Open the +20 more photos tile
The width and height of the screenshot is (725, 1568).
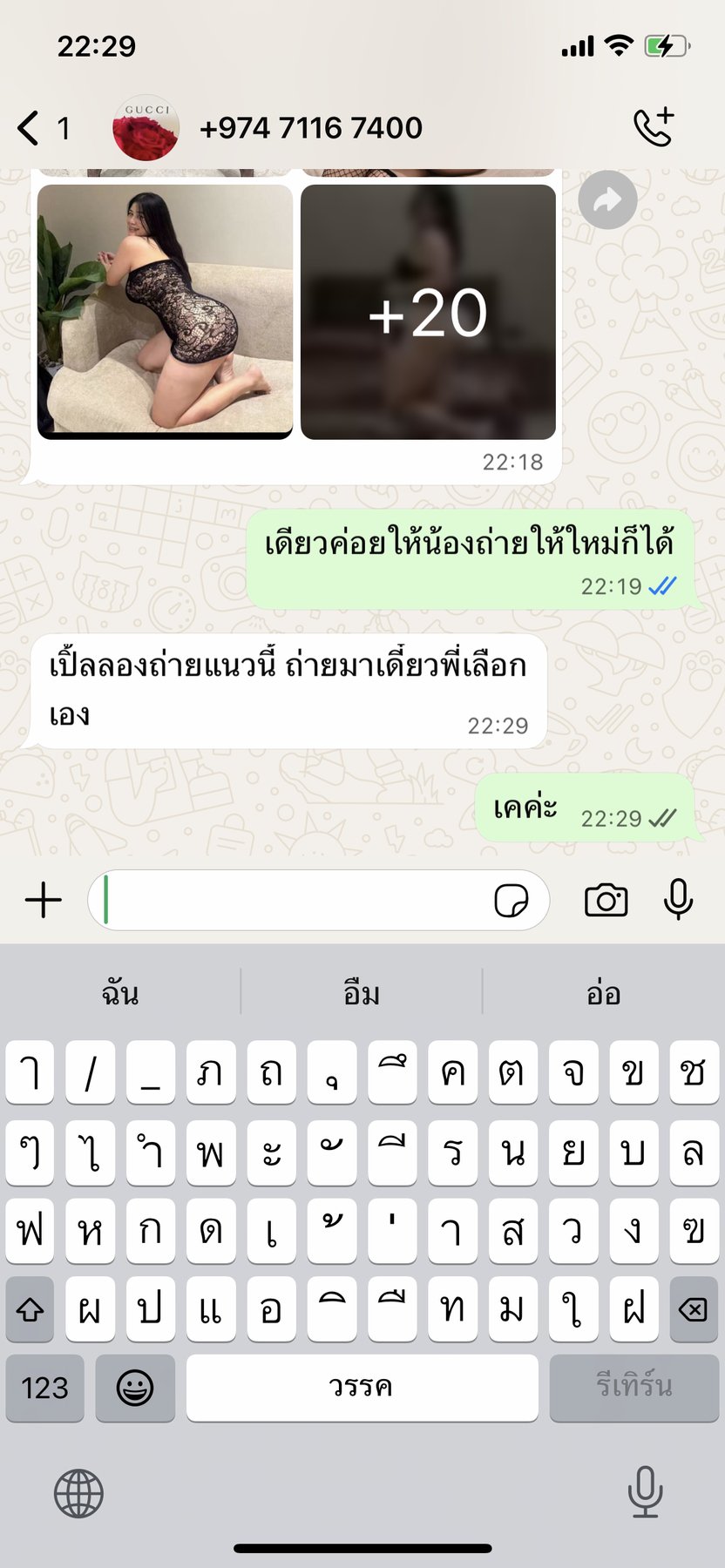click(x=428, y=312)
